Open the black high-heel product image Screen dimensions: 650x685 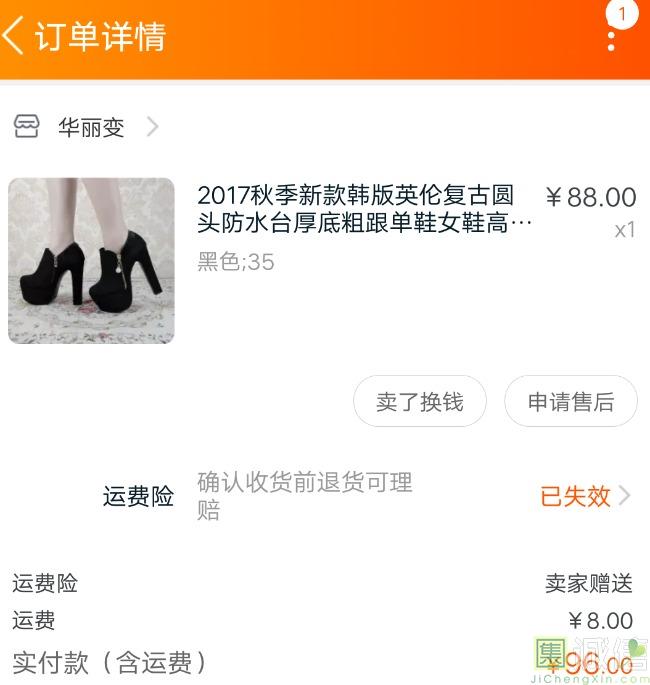[91, 261]
